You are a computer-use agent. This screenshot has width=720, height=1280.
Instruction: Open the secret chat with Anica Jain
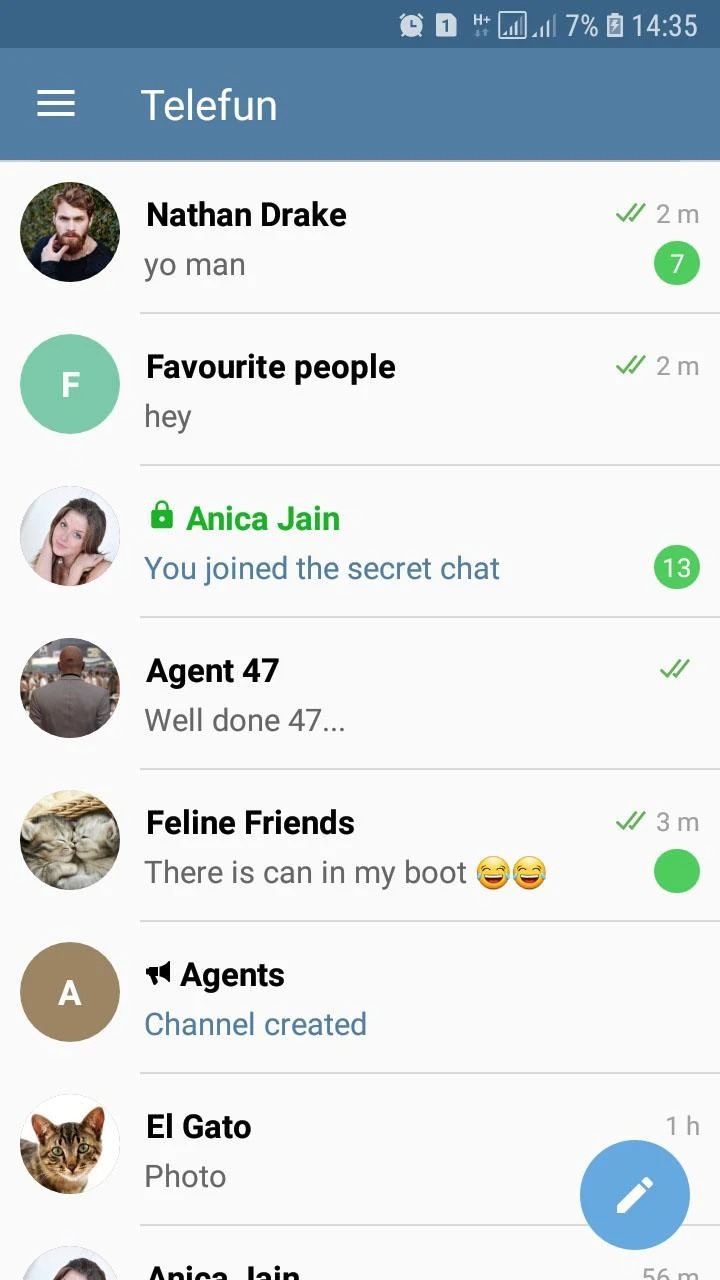360,541
